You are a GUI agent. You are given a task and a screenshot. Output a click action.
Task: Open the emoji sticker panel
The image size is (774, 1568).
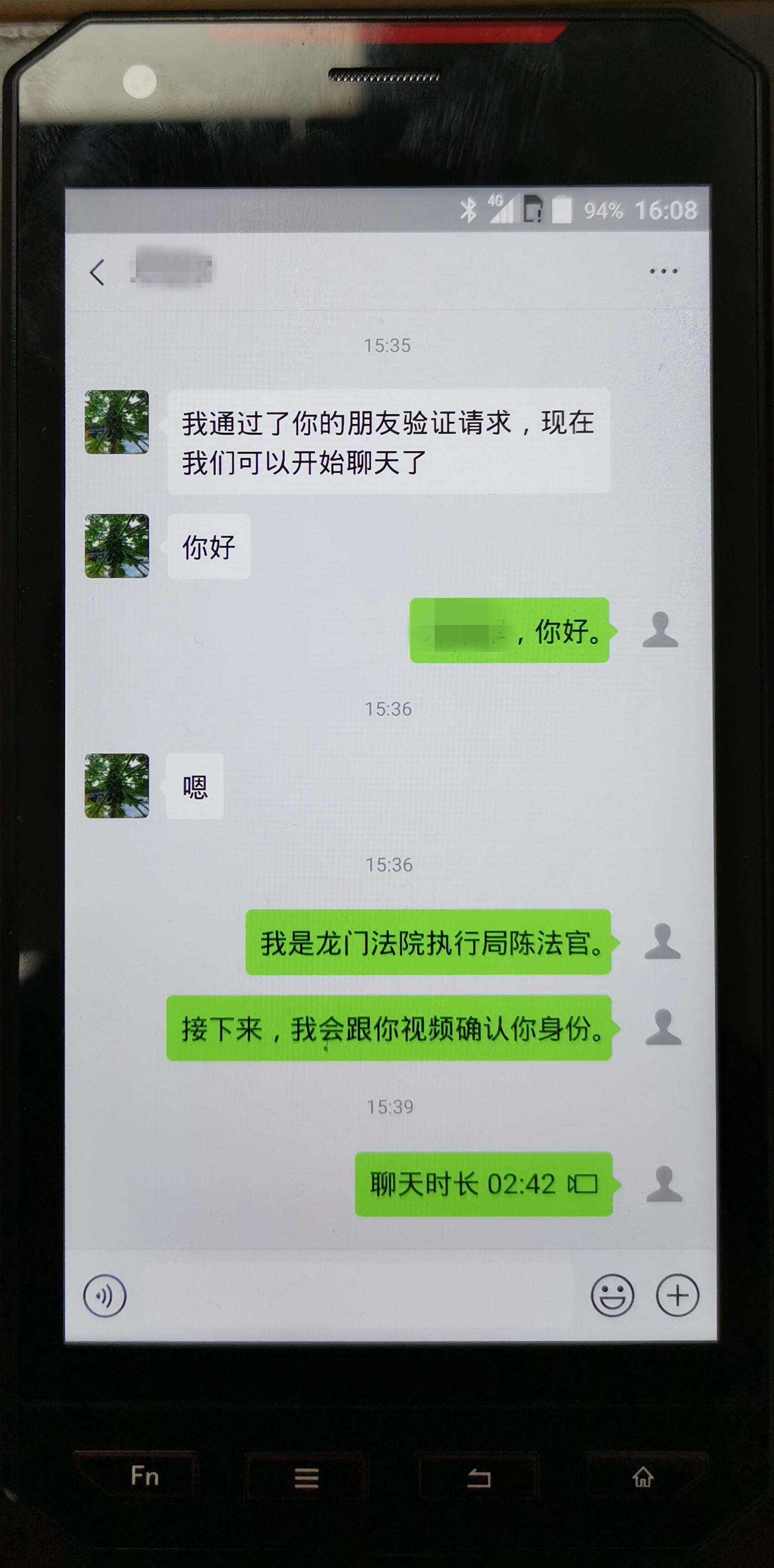click(x=612, y=1295)
